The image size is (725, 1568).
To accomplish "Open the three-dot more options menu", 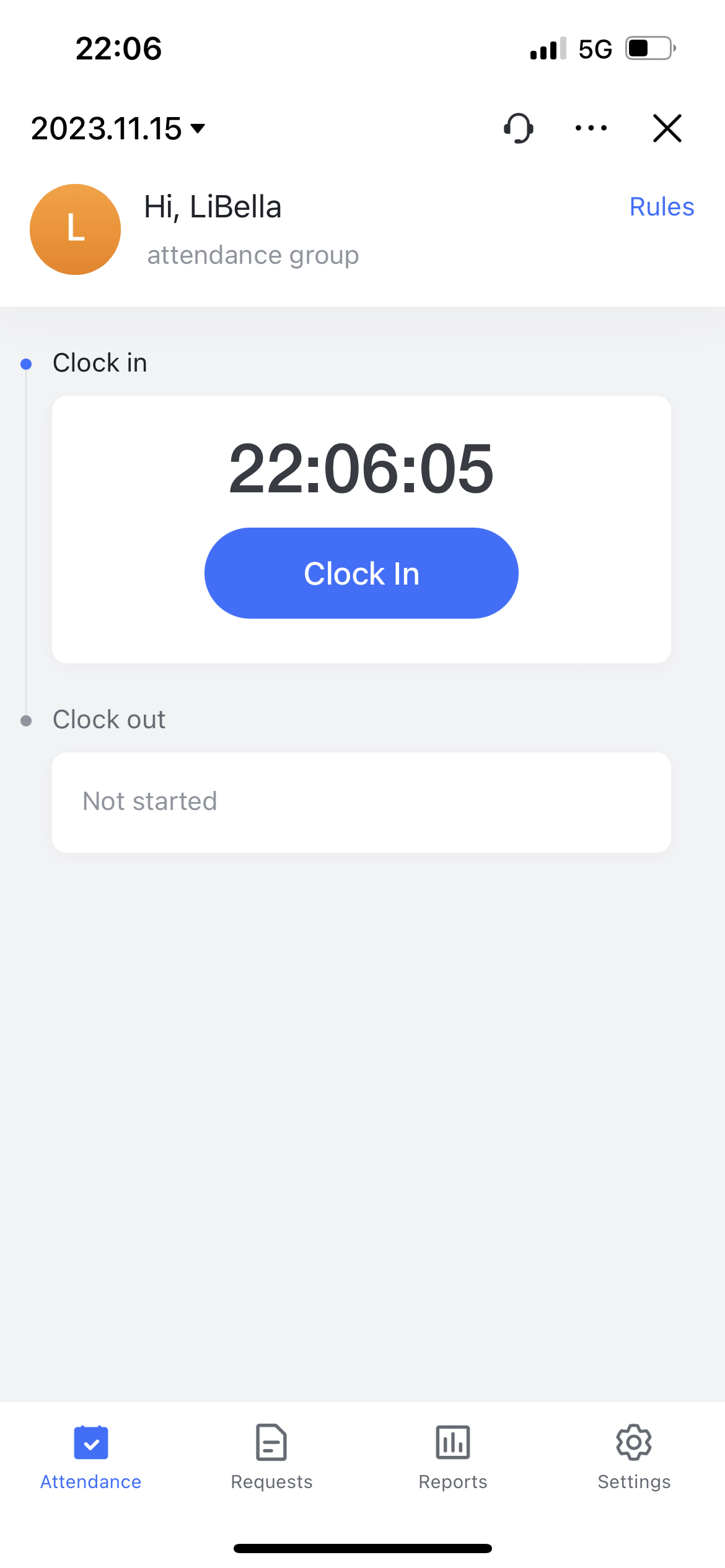I will pos(591,128).
